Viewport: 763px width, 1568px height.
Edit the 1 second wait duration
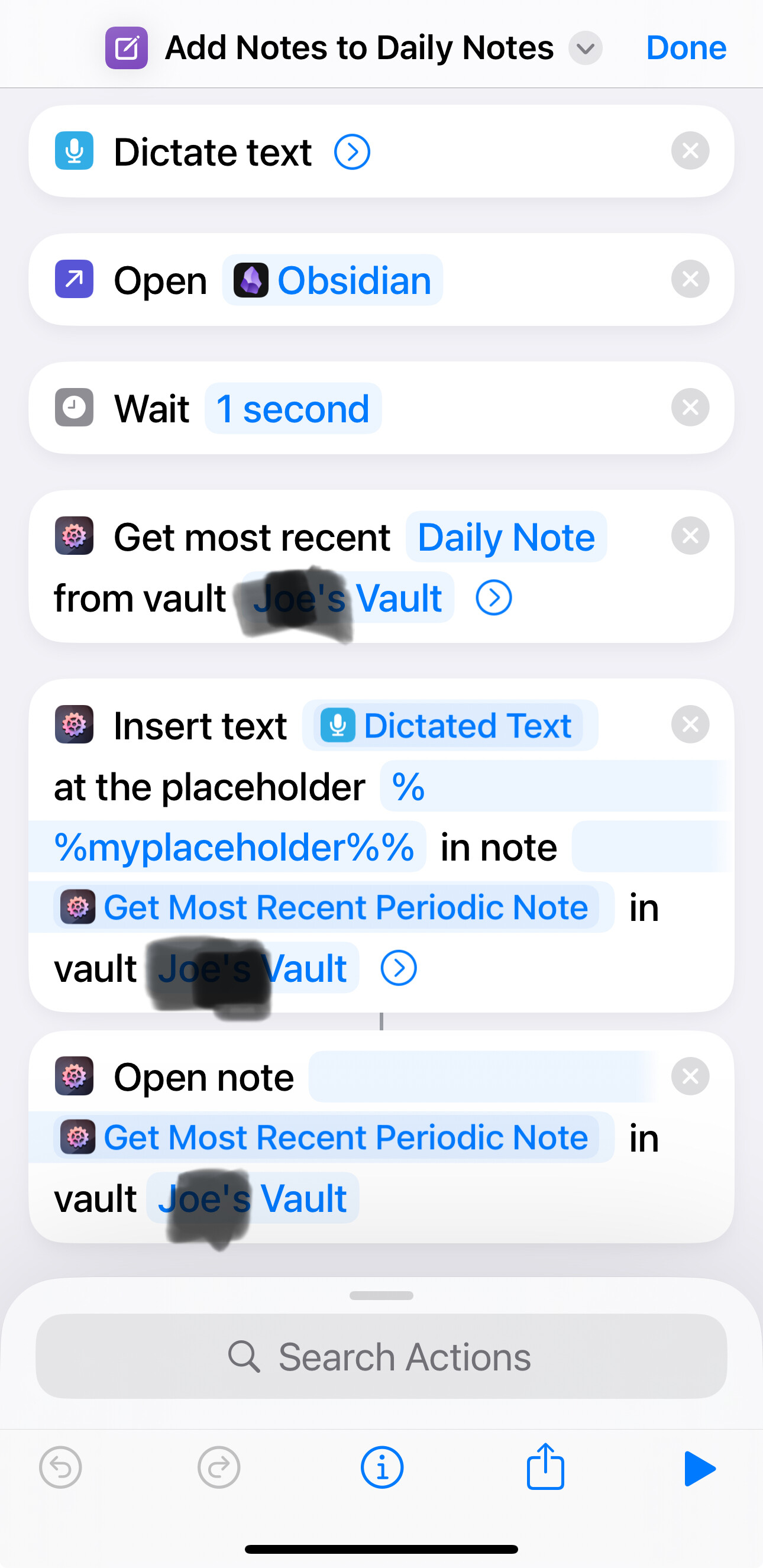293,409
